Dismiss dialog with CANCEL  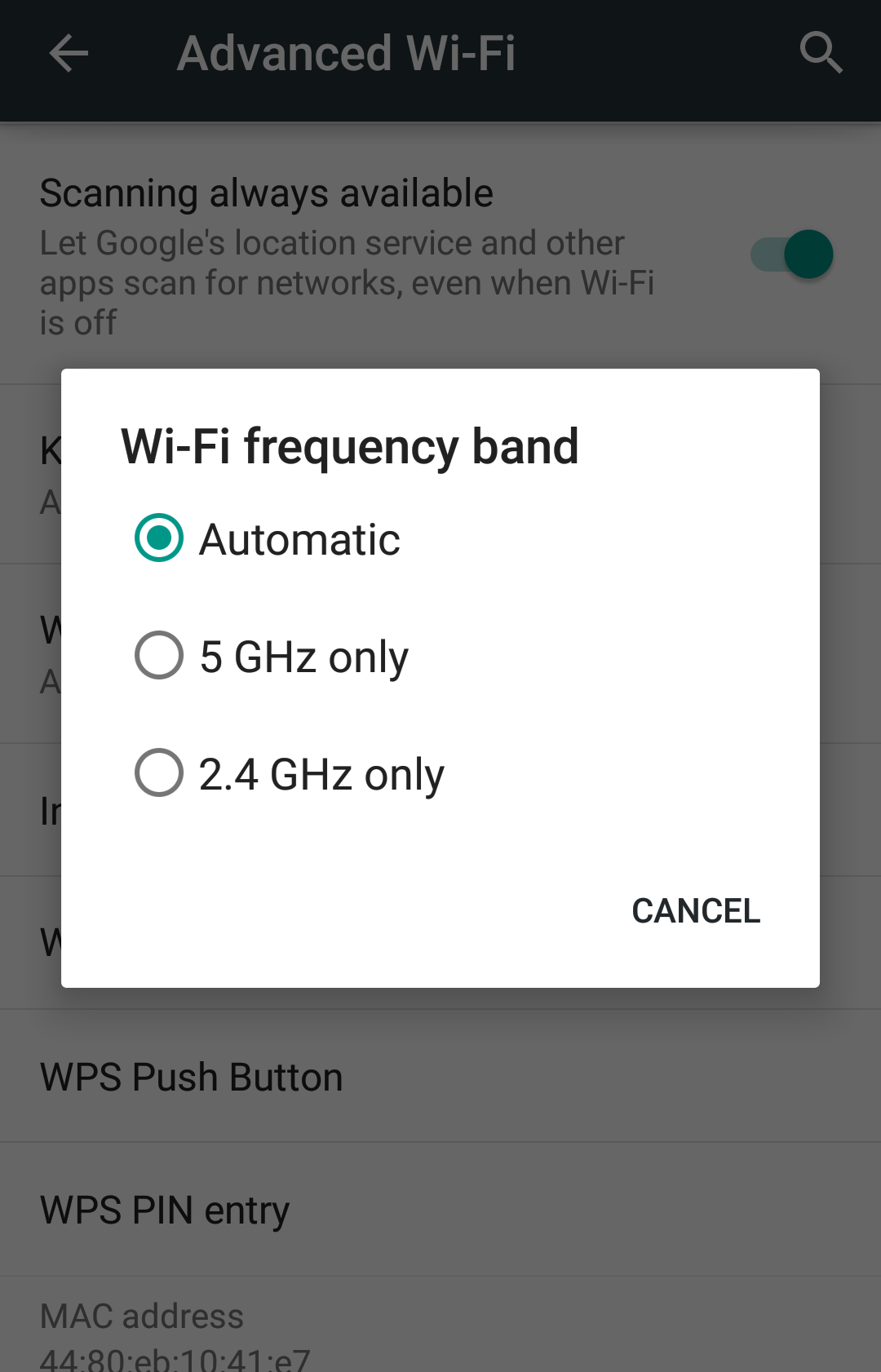tap(695, 910)
